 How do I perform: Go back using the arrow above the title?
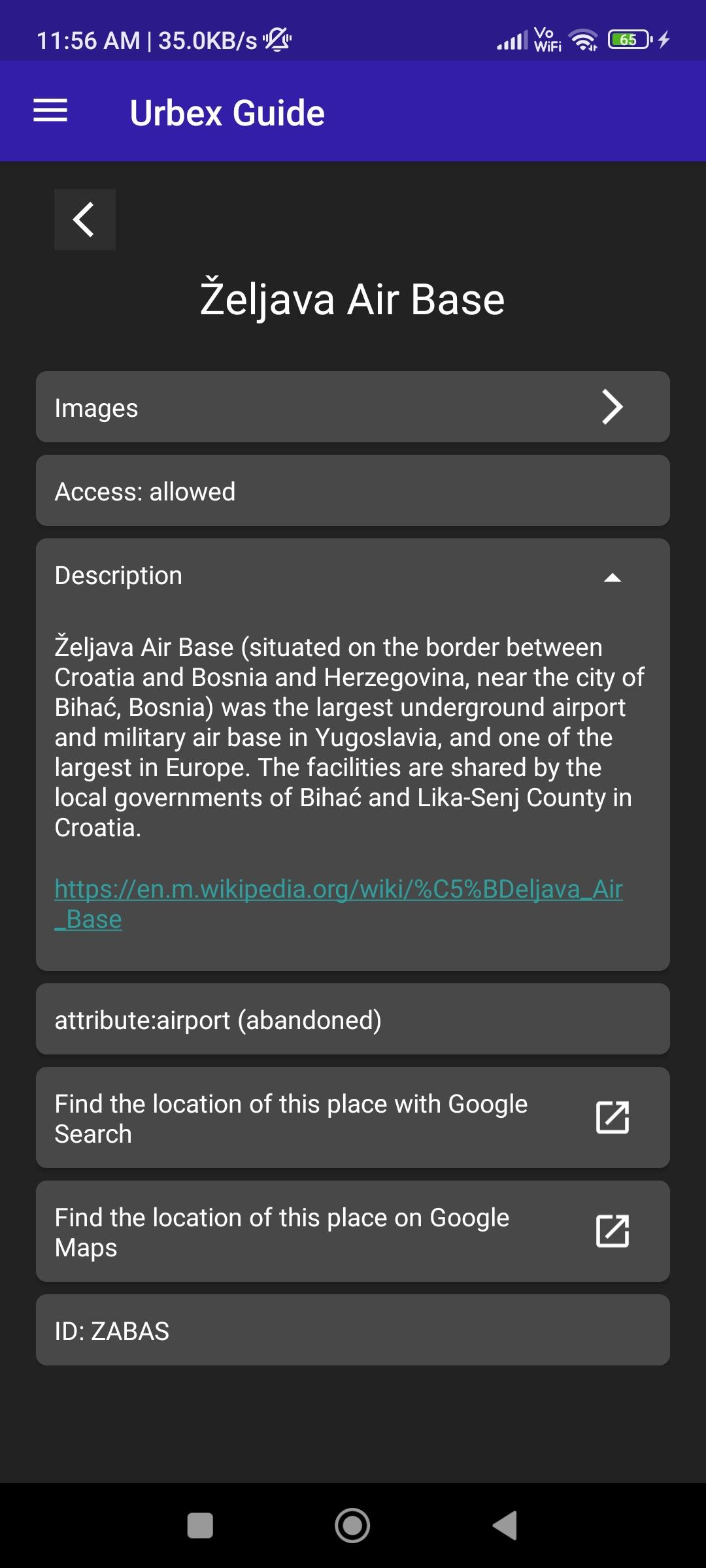(x=85, y=220)
